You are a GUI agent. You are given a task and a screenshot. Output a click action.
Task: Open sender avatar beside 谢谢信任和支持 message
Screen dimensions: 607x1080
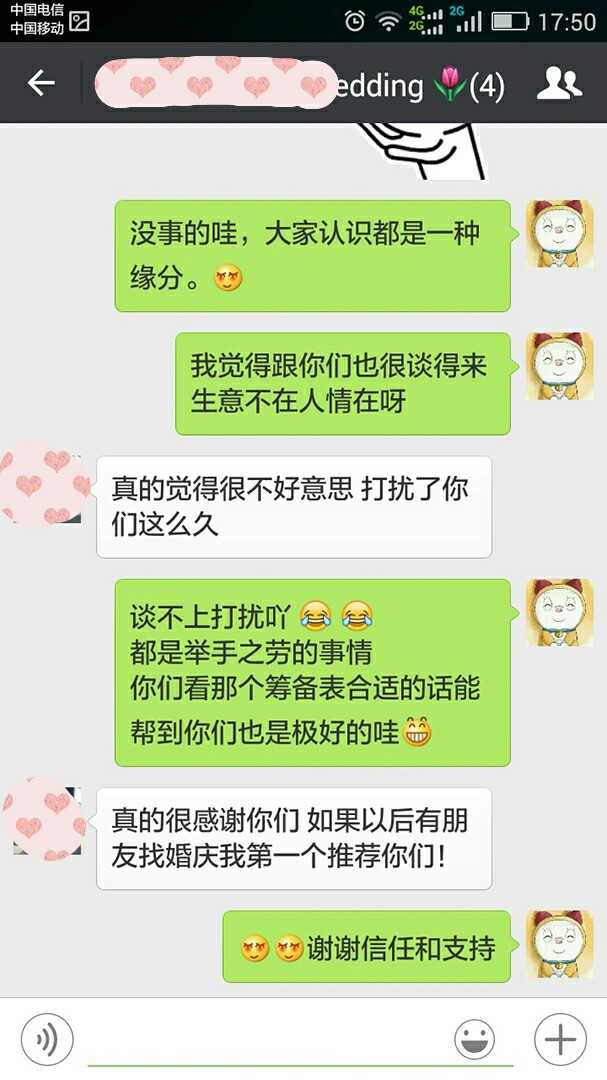click(x=560, y=943)
